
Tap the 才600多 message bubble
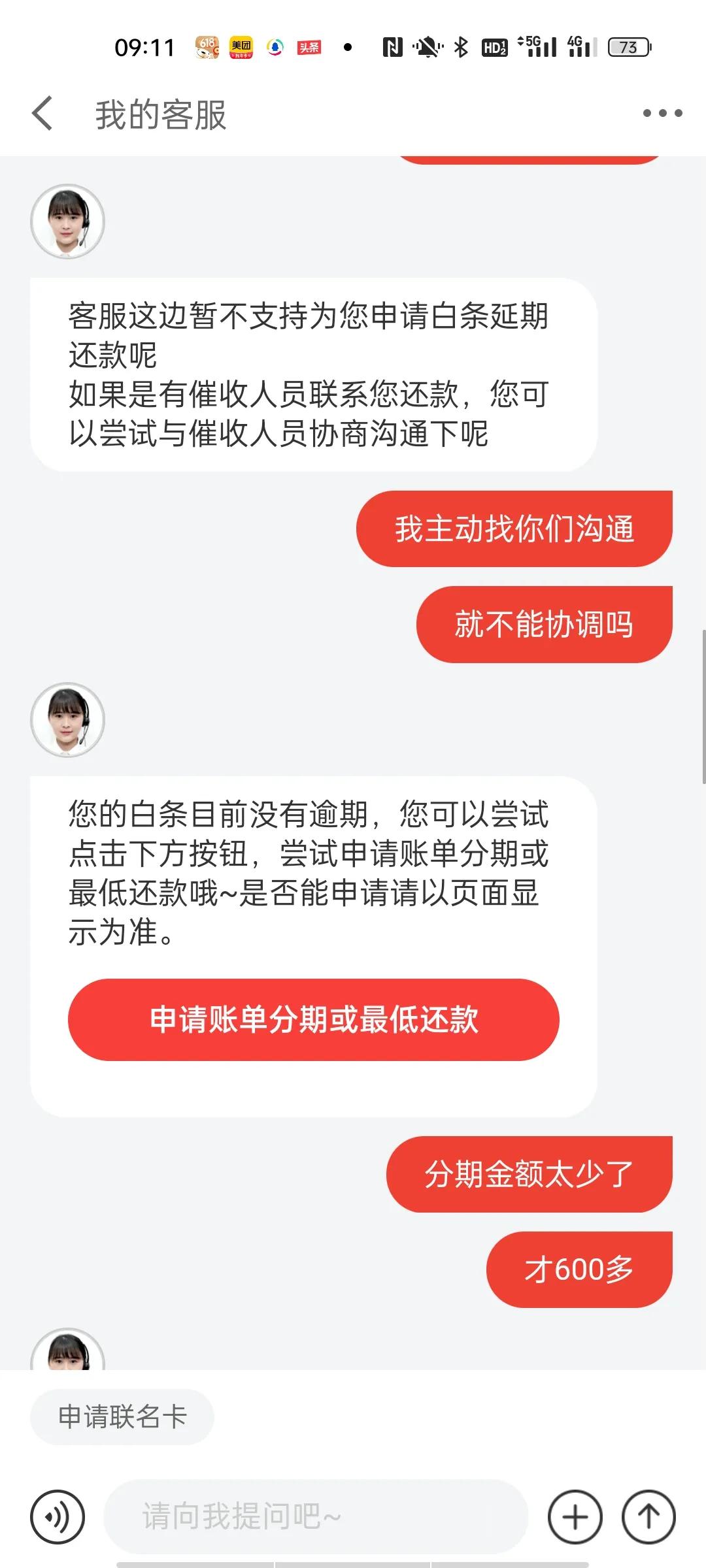tap(580, 1268)
